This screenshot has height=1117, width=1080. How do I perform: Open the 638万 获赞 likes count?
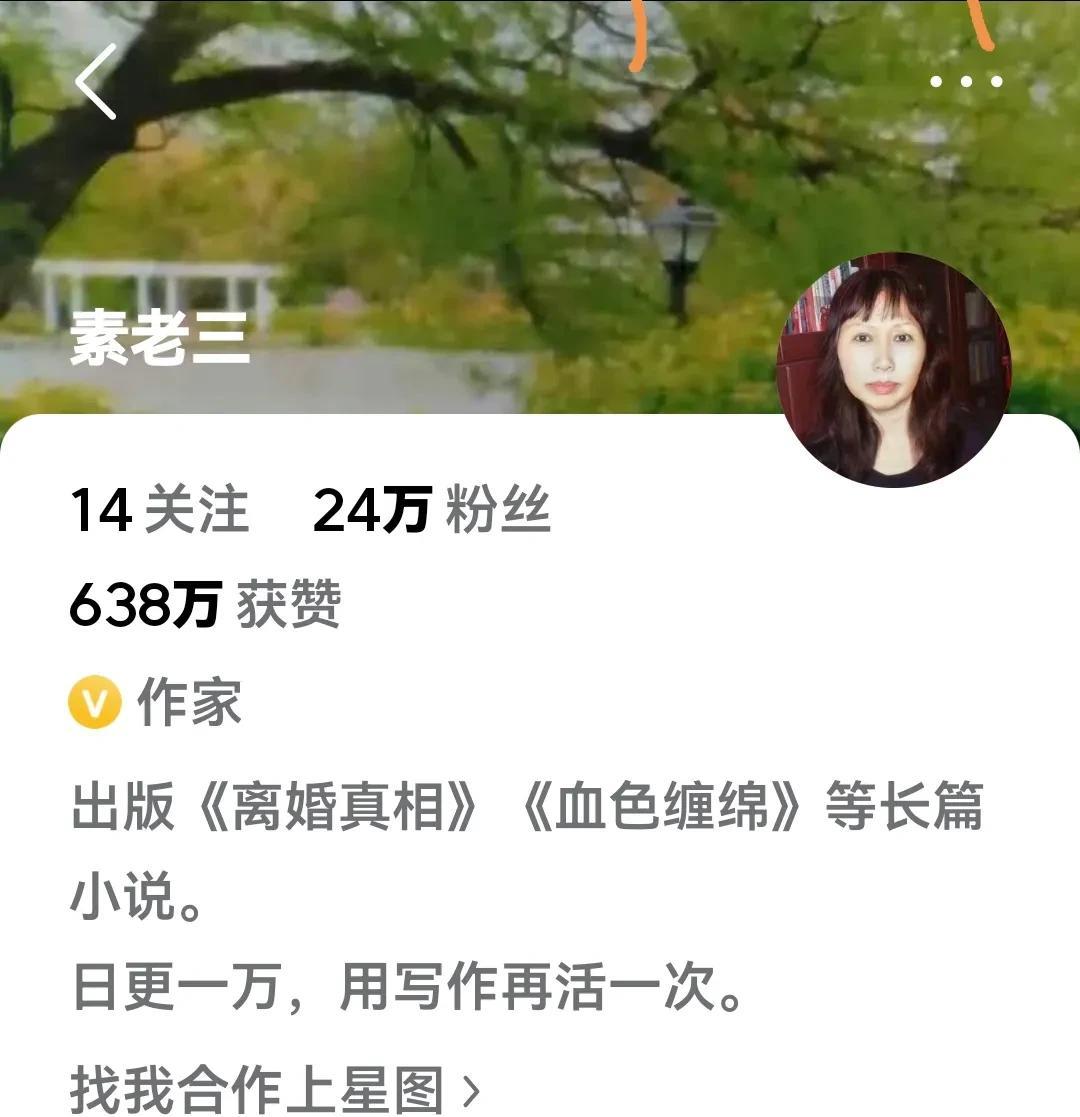pos(205,604)
